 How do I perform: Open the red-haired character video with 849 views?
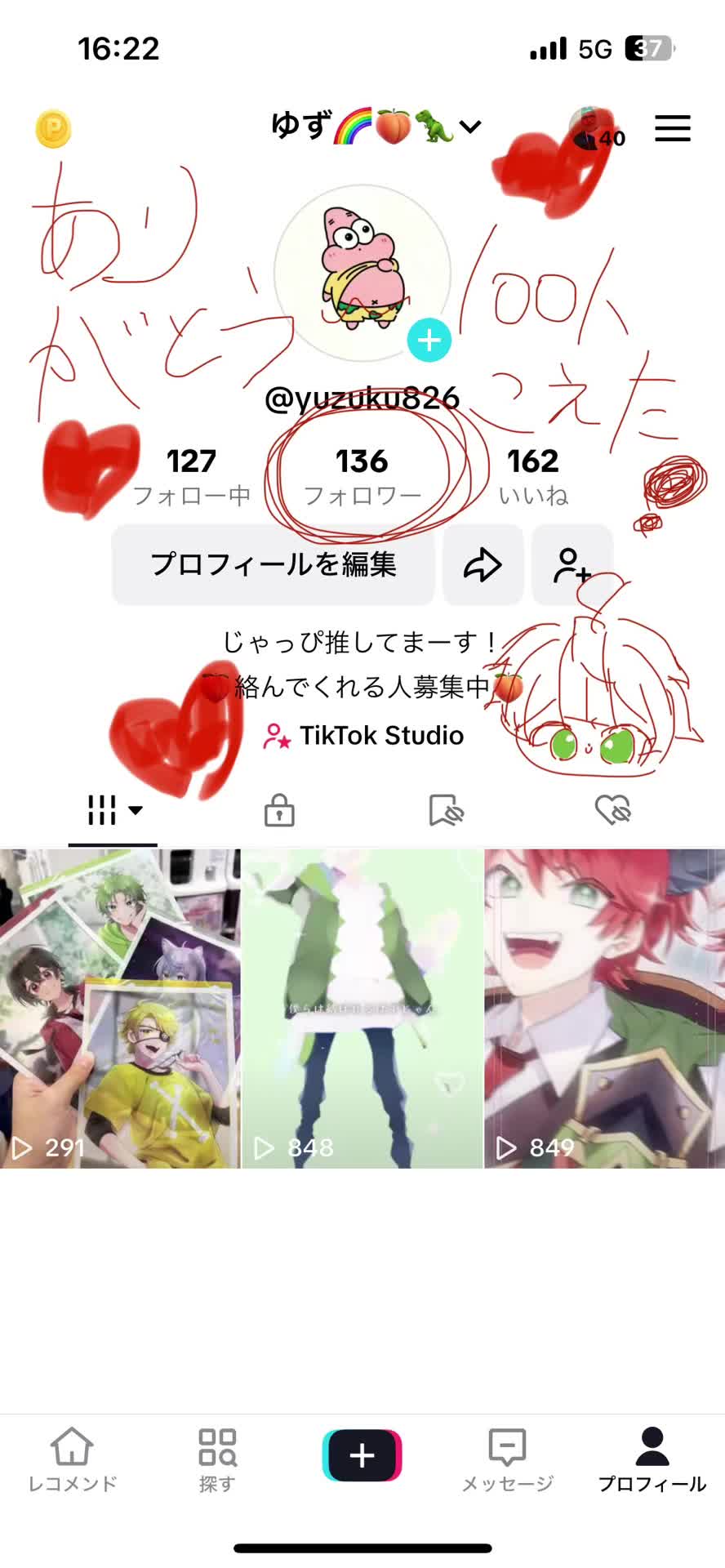pos(604,1008)
